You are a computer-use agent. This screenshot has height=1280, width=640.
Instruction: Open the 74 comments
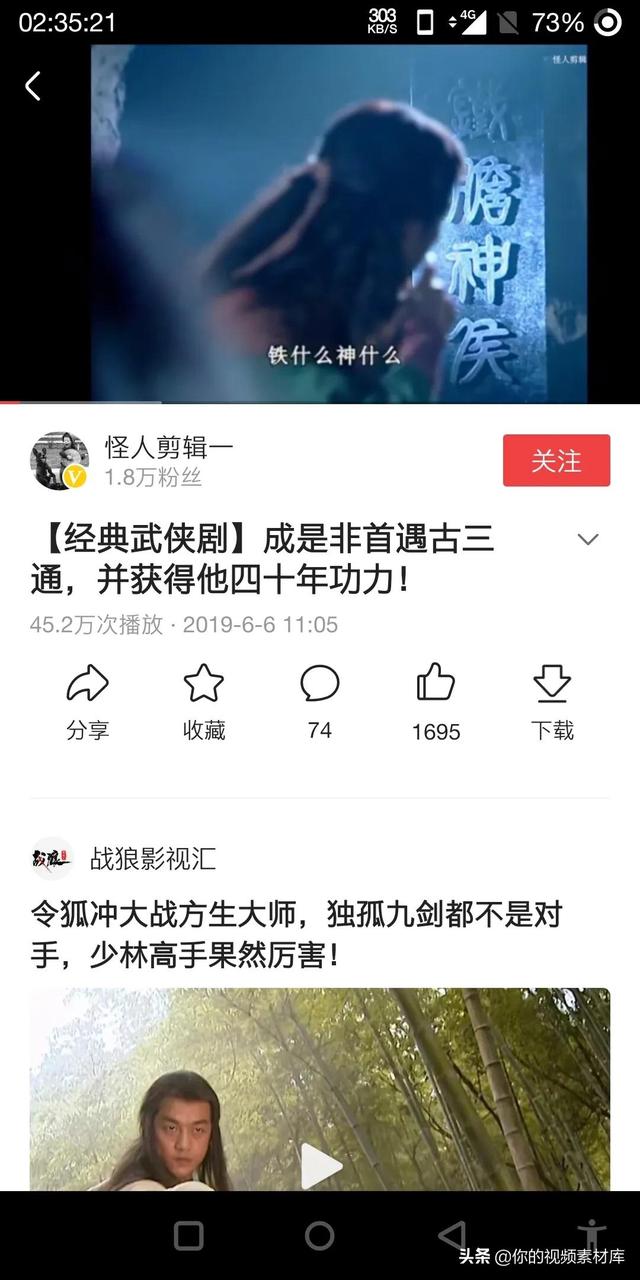(x=320, y=703)
